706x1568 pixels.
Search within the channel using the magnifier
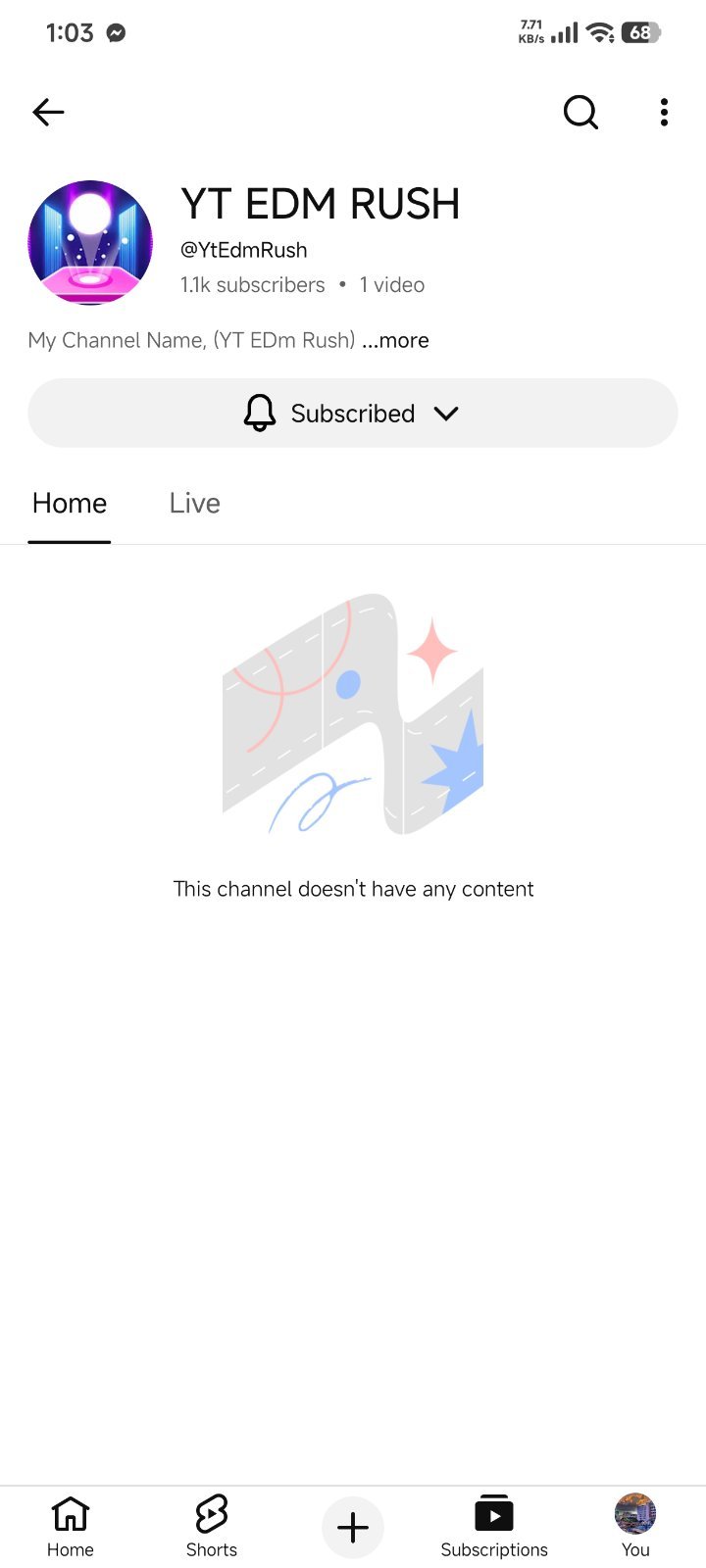[x=580, y=113]
